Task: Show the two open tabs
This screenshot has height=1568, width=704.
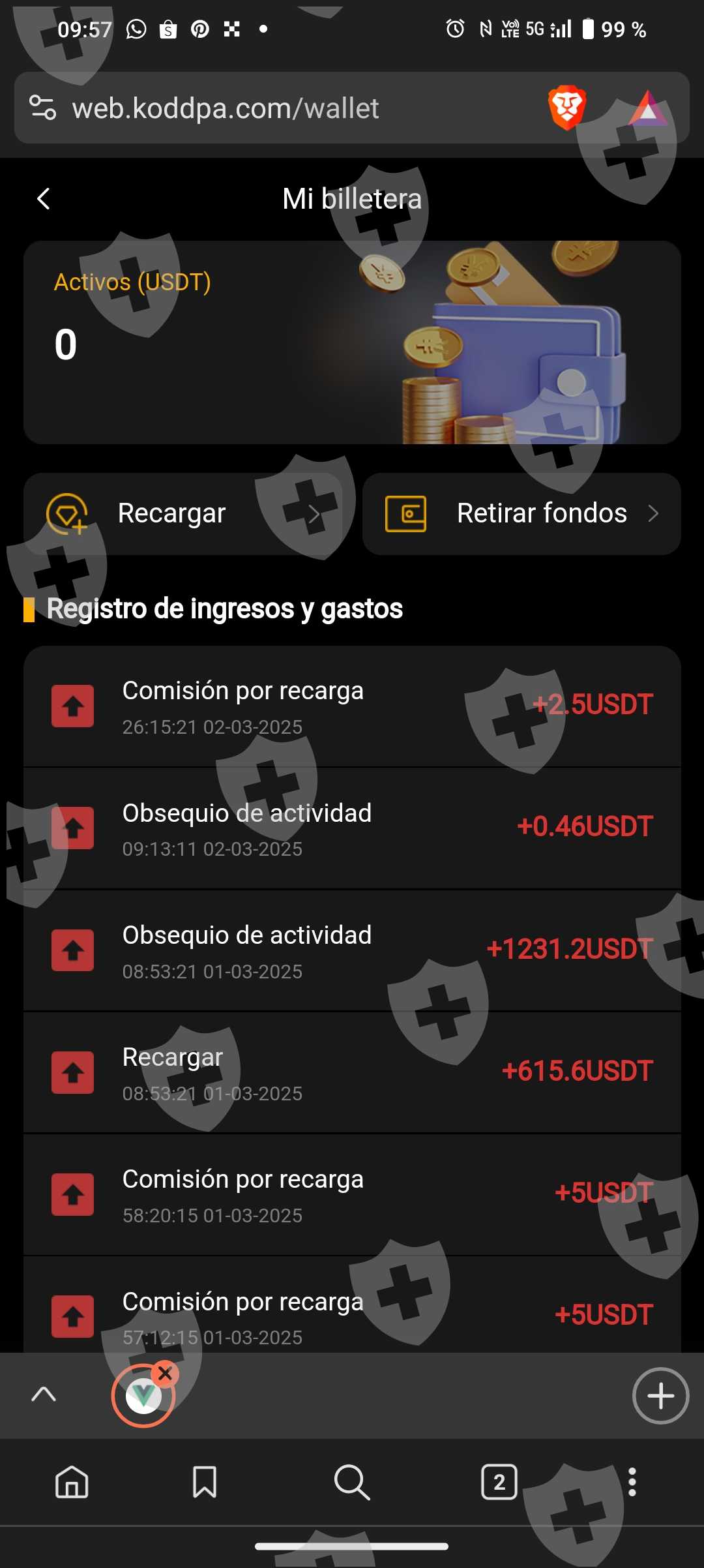Action: click(x=499, y=1482)
